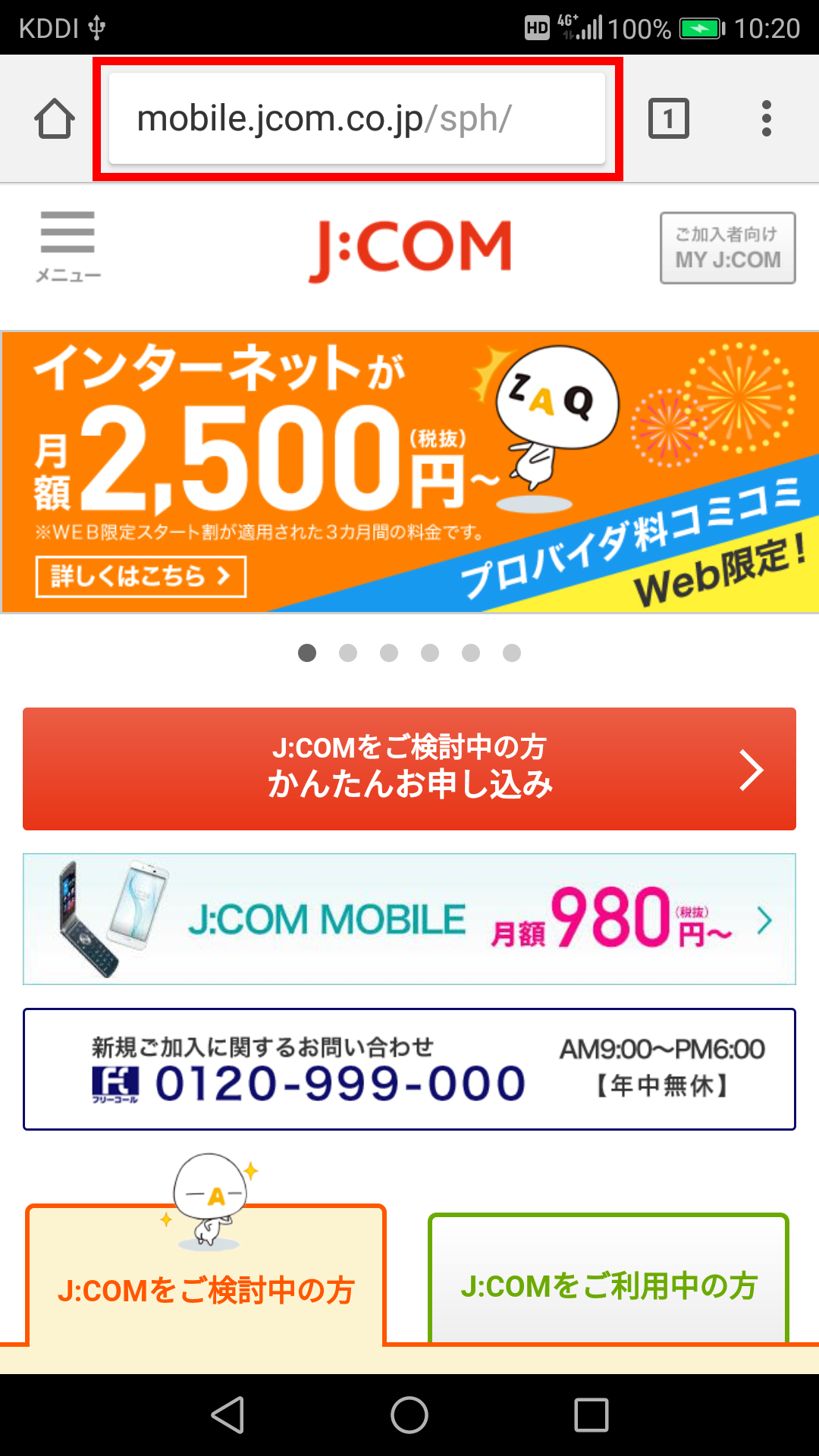Viewport: 819px width, 1456px height.
Task: Select the J:COMをご検討中の方 tab
Action: point(206,1289)
